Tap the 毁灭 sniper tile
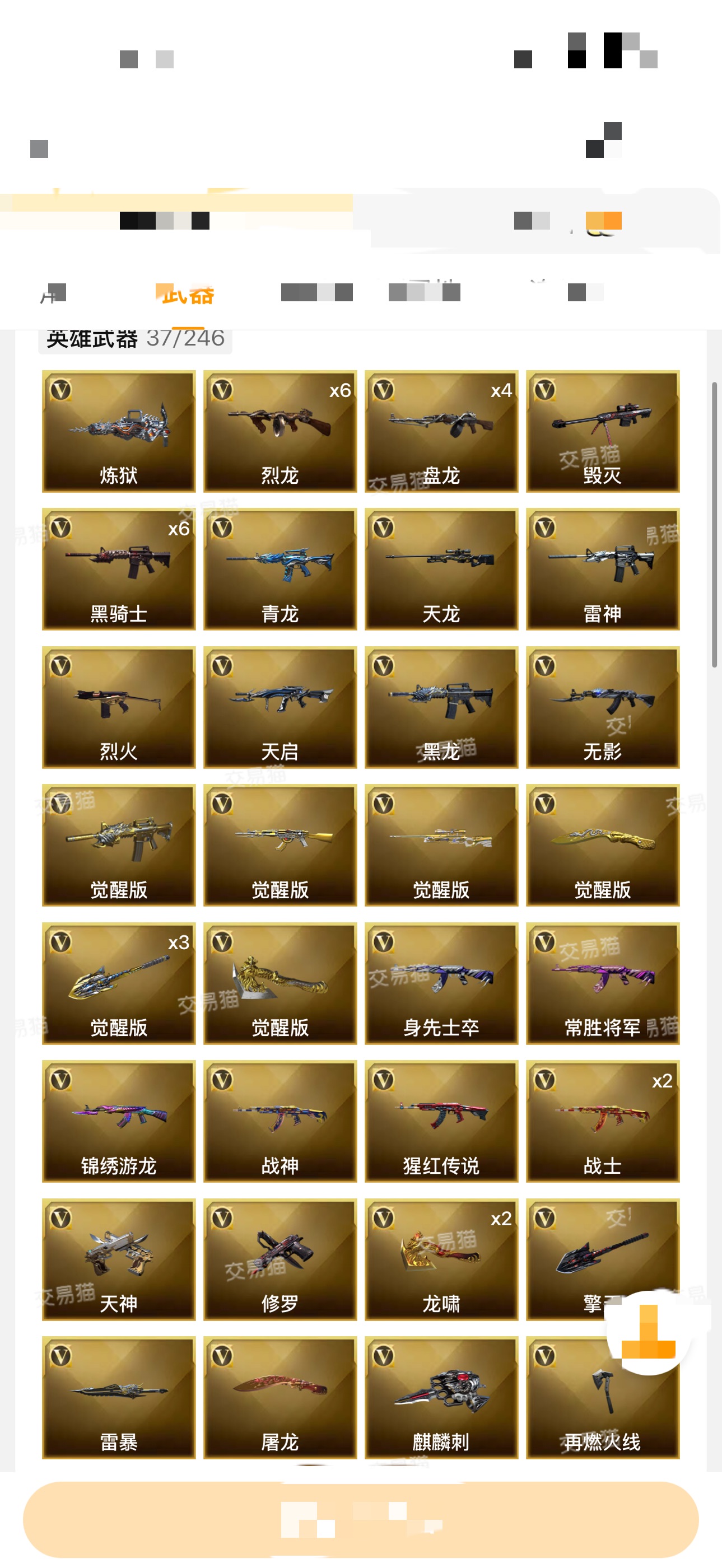Viewport: 722px width, 1568px height. pyautogui.click(x=603, y=431)
